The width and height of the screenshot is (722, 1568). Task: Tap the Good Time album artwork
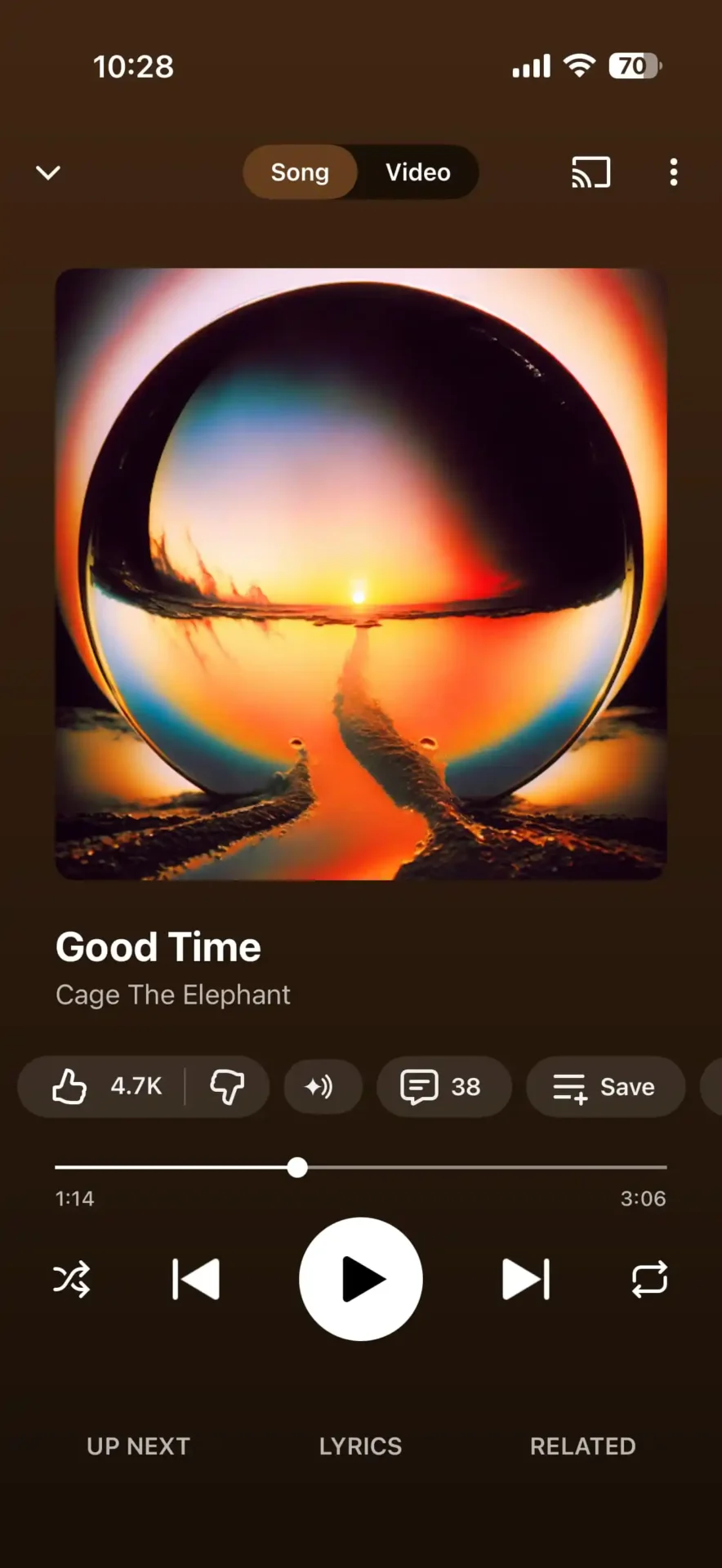360,572
